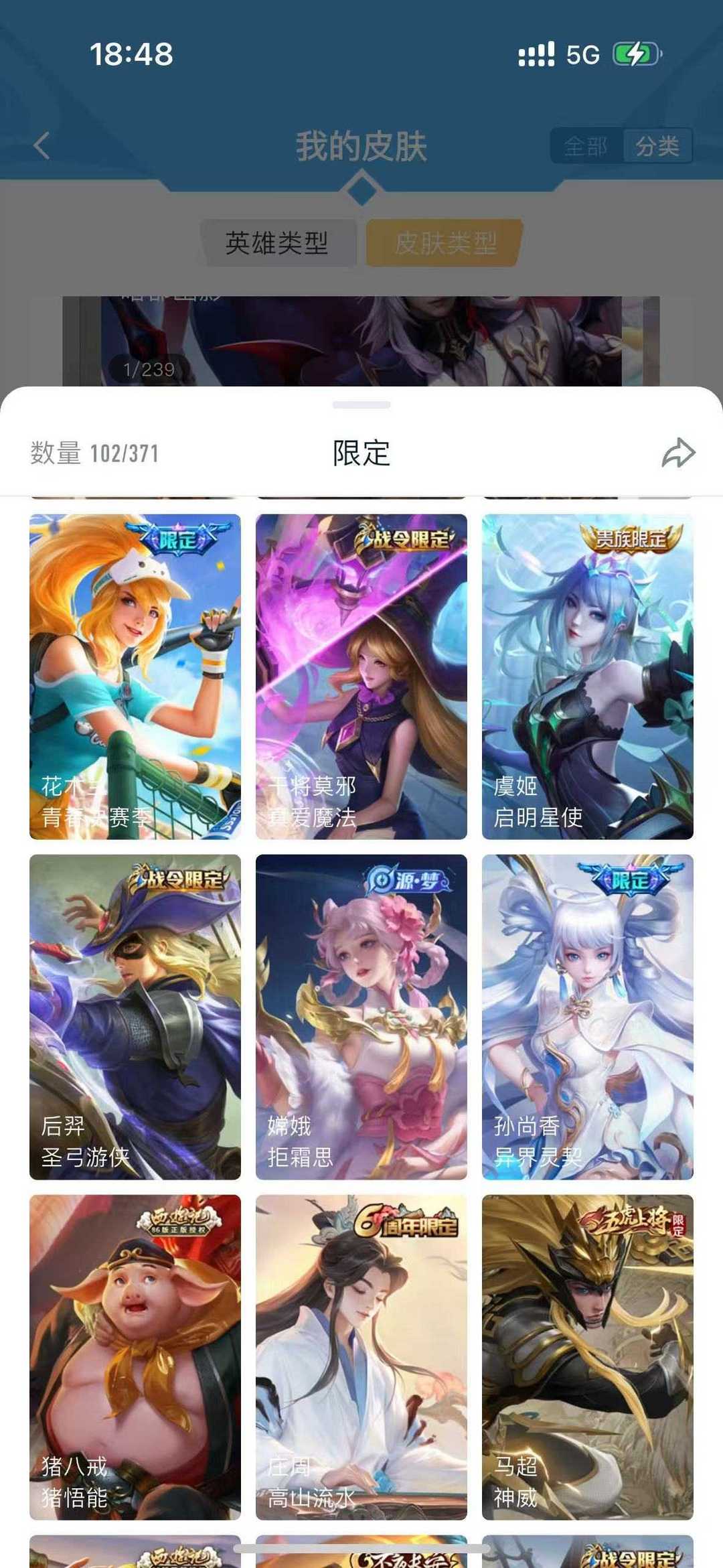
Task: Share the 限定 skin collection
Action: point(678,453)
